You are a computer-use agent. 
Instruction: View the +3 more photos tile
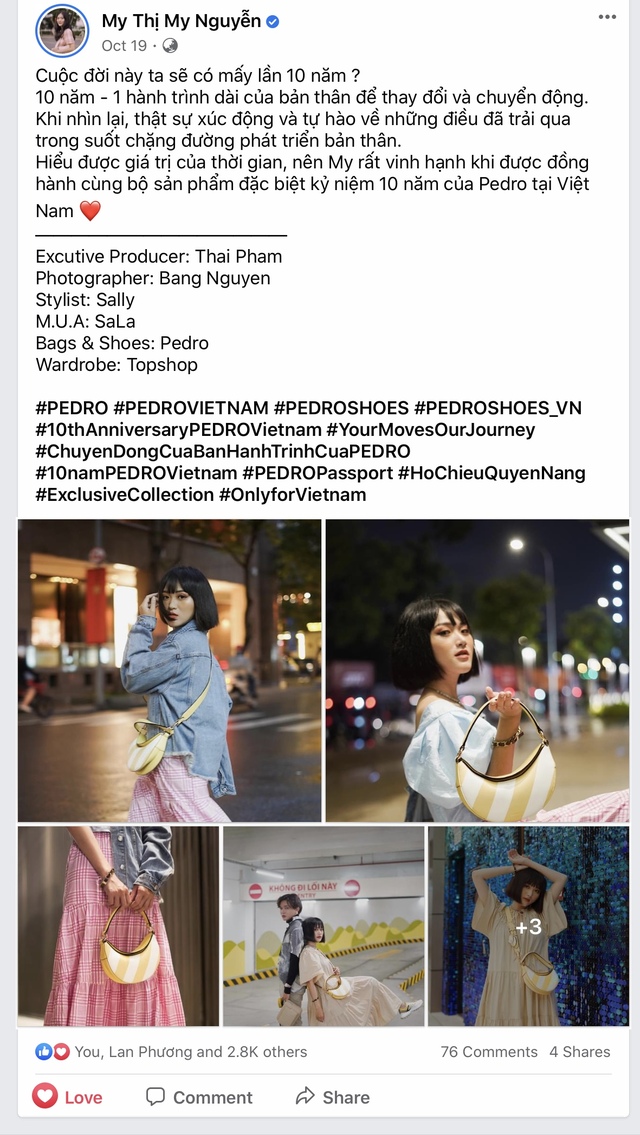(528, 925)
